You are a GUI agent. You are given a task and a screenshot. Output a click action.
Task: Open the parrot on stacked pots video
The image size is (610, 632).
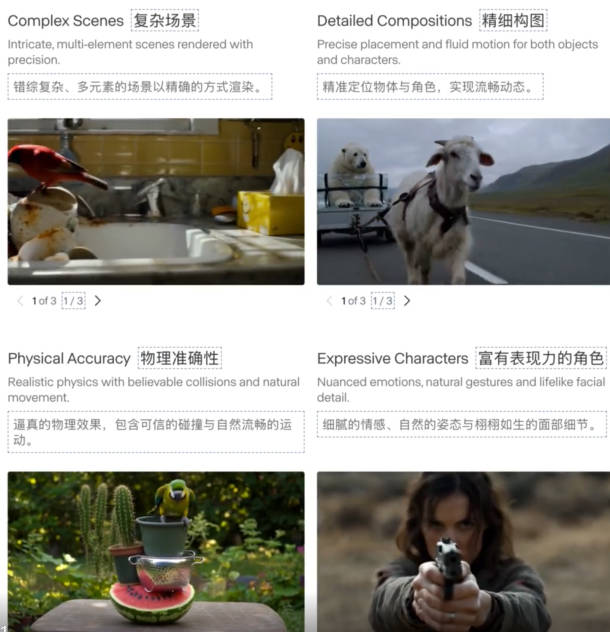pyautogui.click(x=156, y=550)
